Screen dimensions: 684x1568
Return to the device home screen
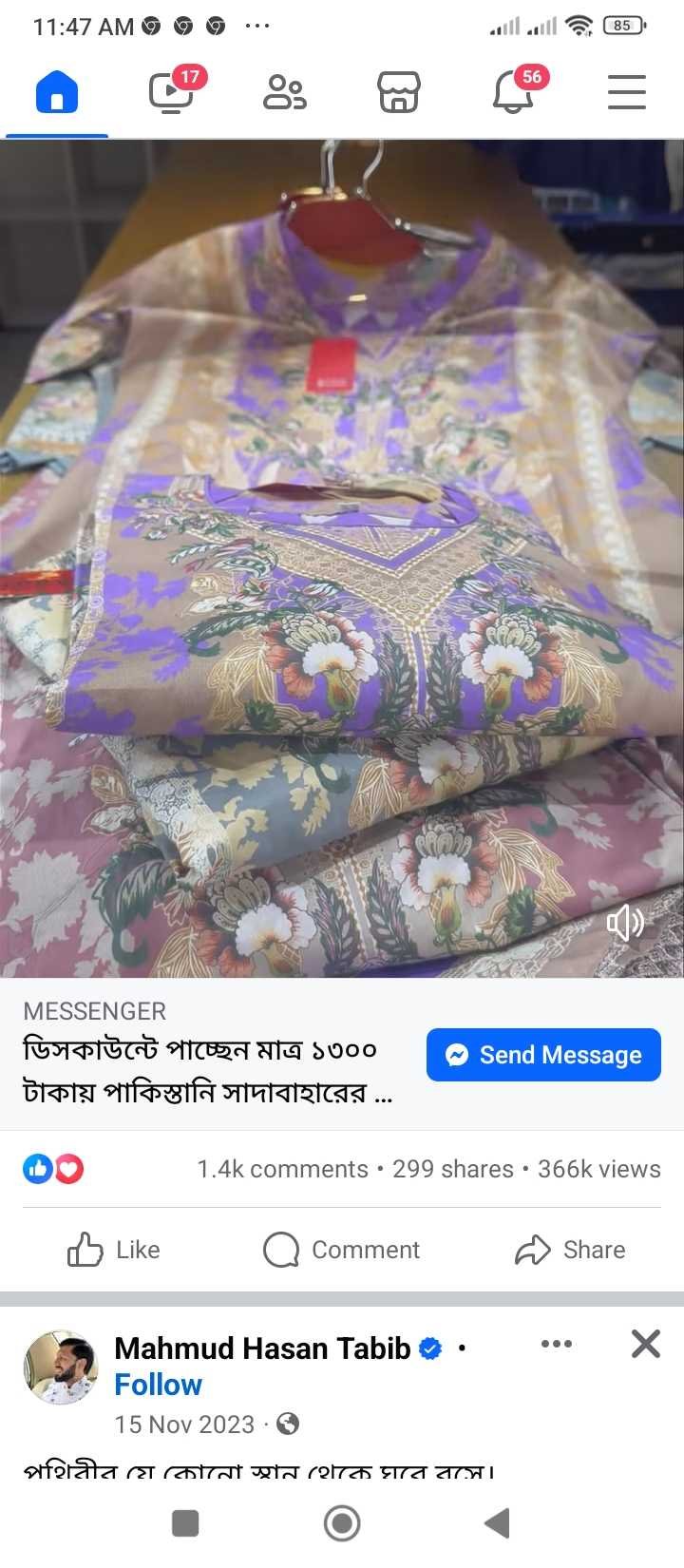tap(342, 1523)
